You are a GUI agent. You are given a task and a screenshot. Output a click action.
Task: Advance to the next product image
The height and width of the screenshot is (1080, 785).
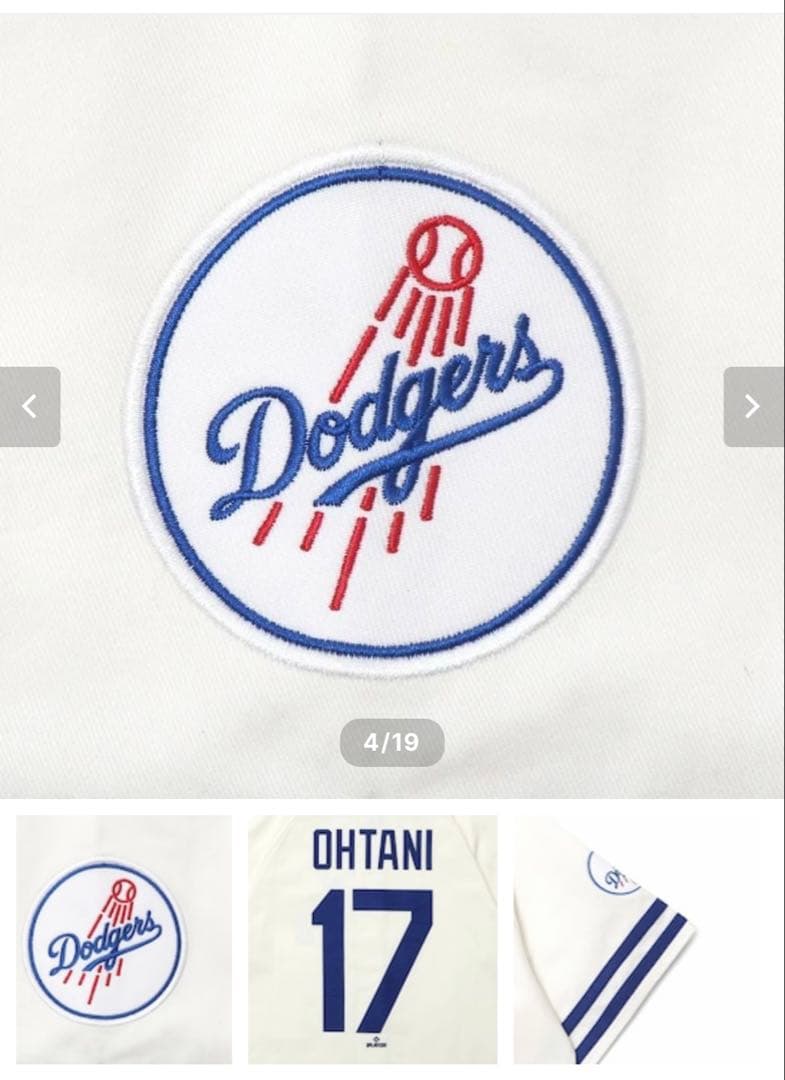(x=753, y=407)
